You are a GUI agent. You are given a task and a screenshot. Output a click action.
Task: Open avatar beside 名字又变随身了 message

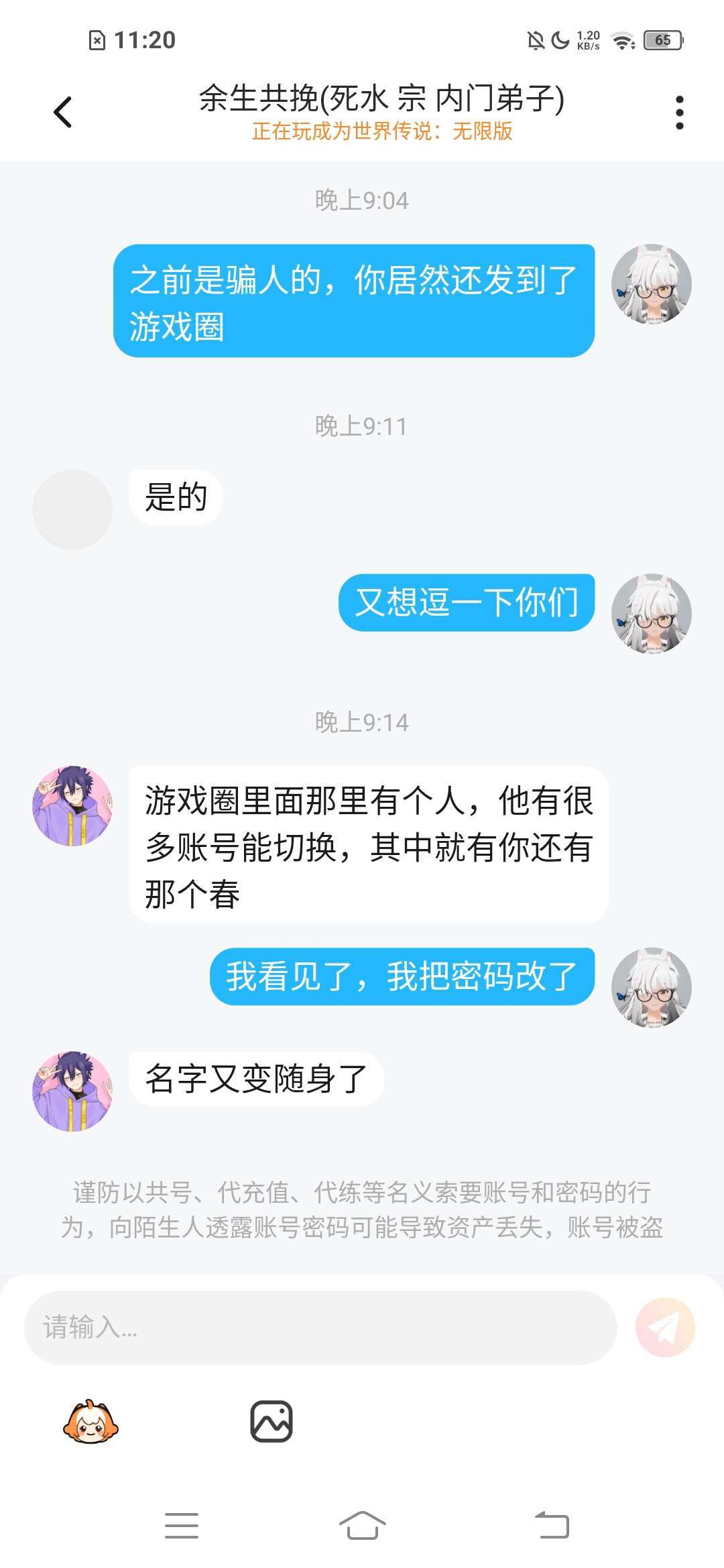pyautogui.click(x=72, y=1091)
